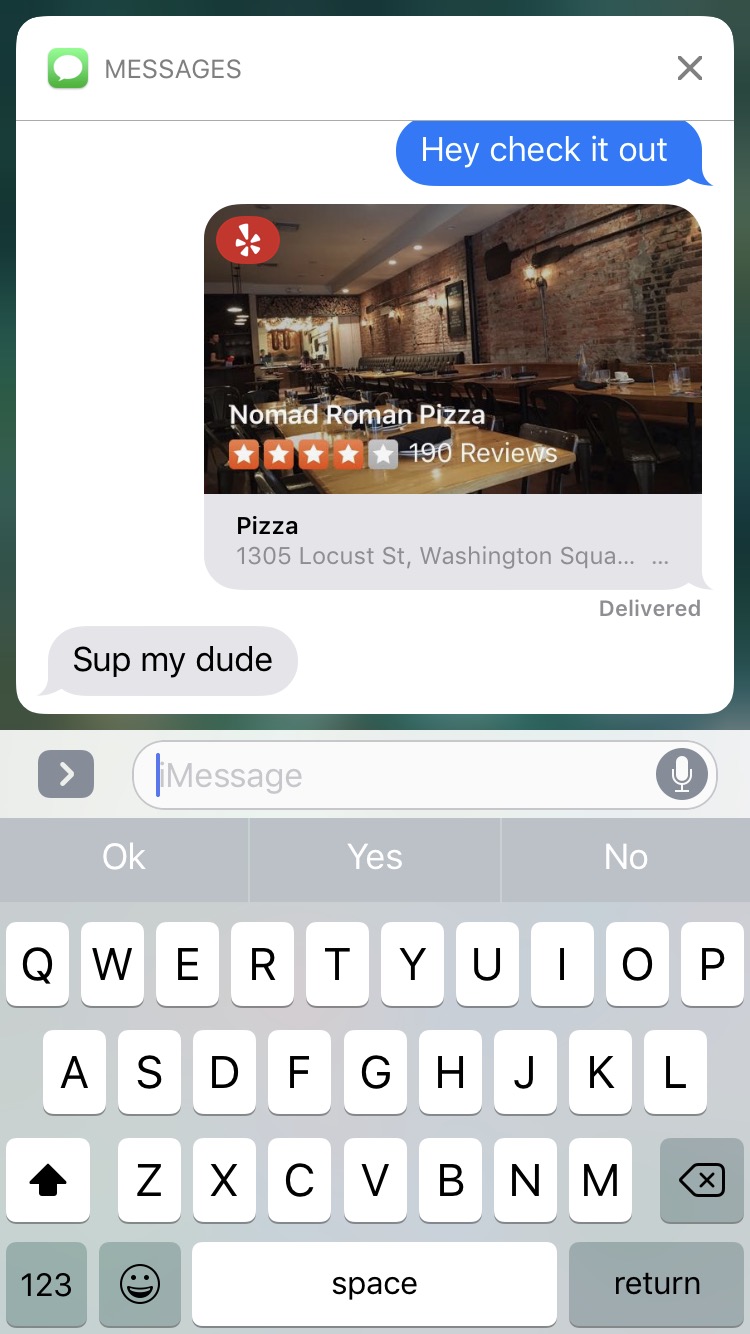750x1334 pixels.
Task: Choose the "Yes" suggestion
Action: point(375,858)
